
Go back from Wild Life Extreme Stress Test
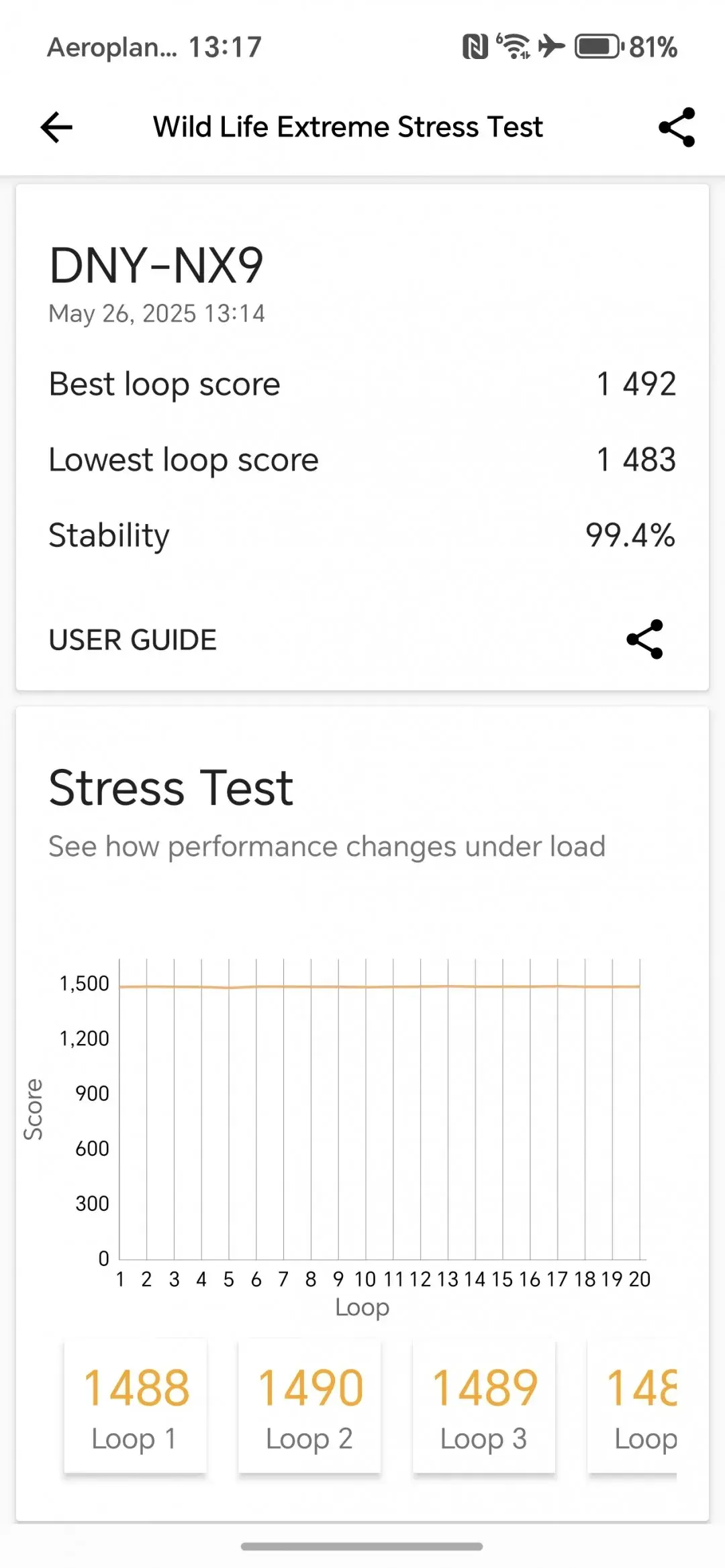point(56,127)
